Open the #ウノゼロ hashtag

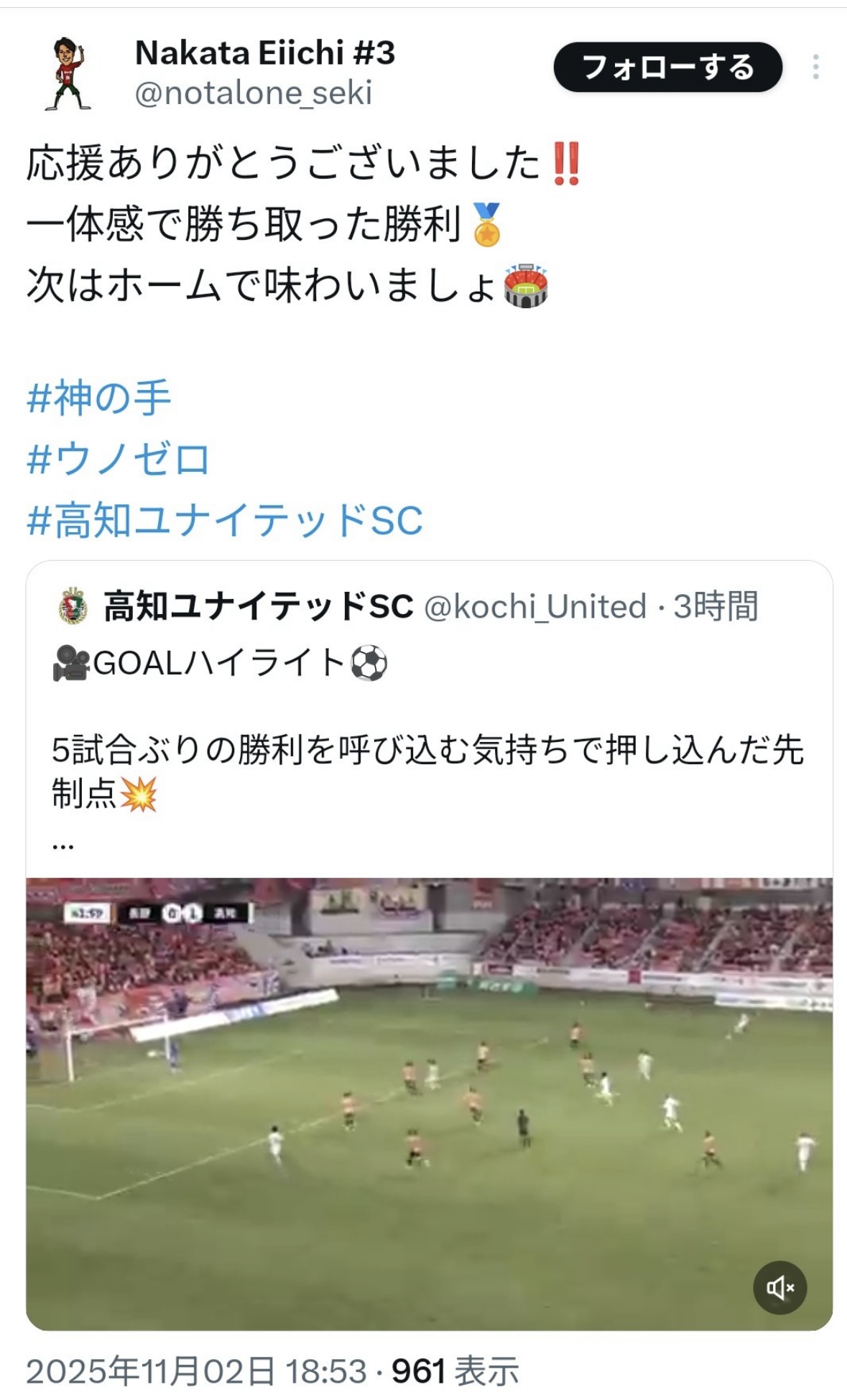pyautogui.click(x=119, y=458)
